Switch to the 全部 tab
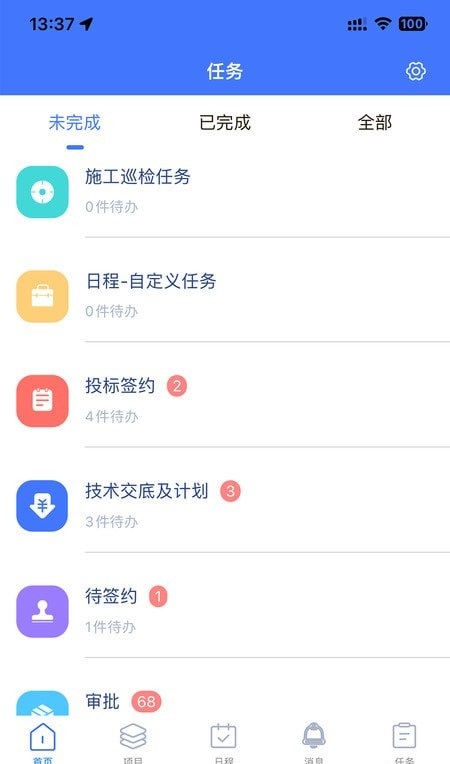The width and height of the screenshot is (450, 764). coord(375,122)
